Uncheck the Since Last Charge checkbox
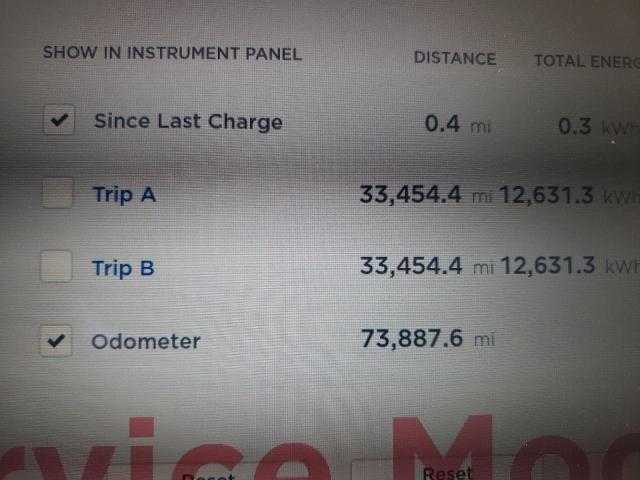This screenshot has width=640, height=480. pos(59,122)
